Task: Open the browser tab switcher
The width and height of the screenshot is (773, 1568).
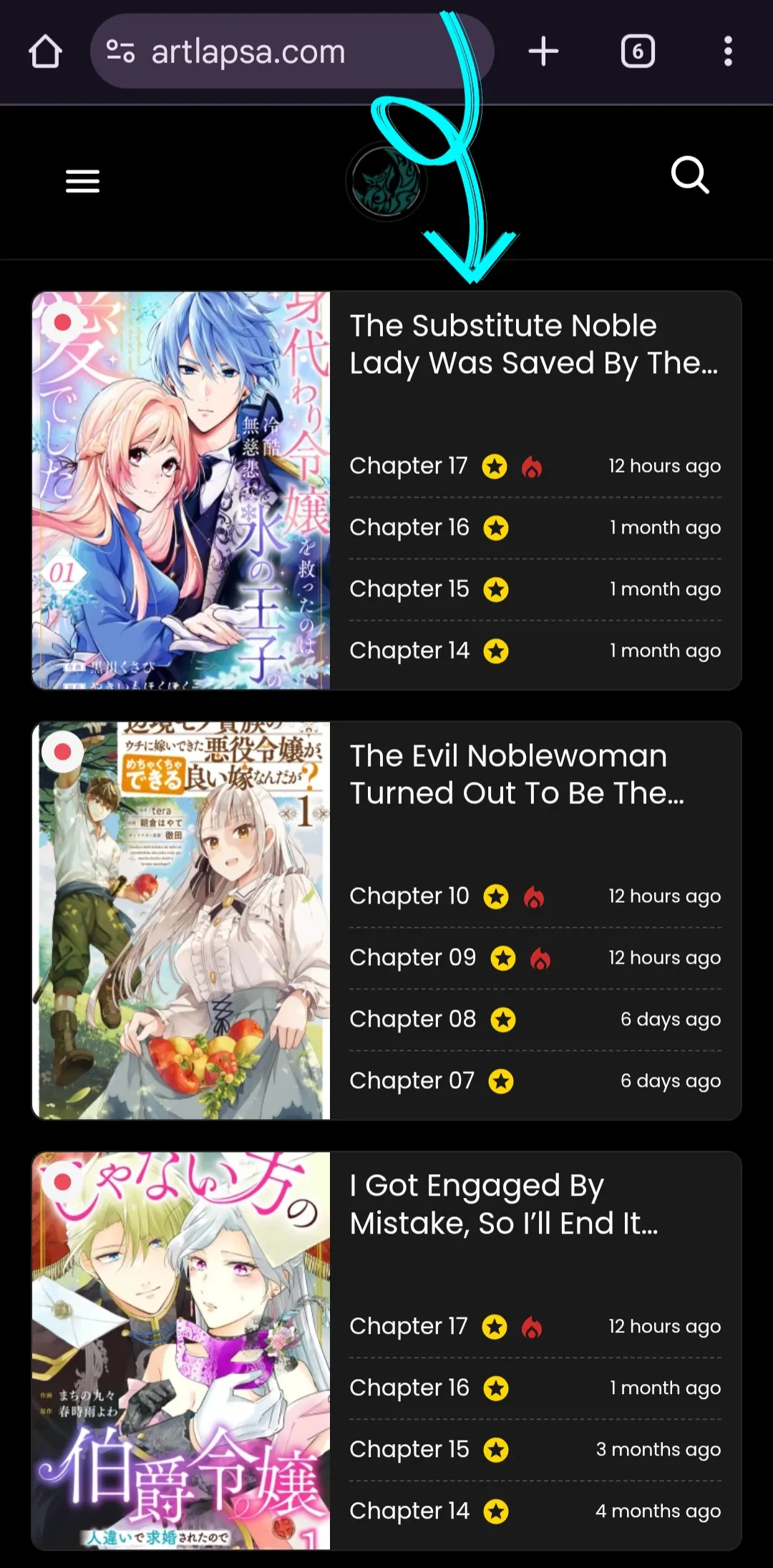Action: [x=638, y=52]
